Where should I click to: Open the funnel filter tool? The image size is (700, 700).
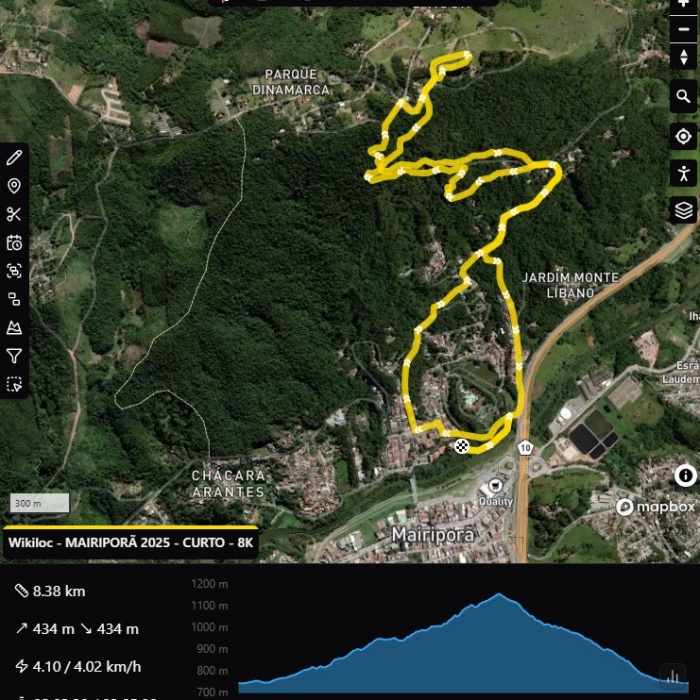click(14, 355)
